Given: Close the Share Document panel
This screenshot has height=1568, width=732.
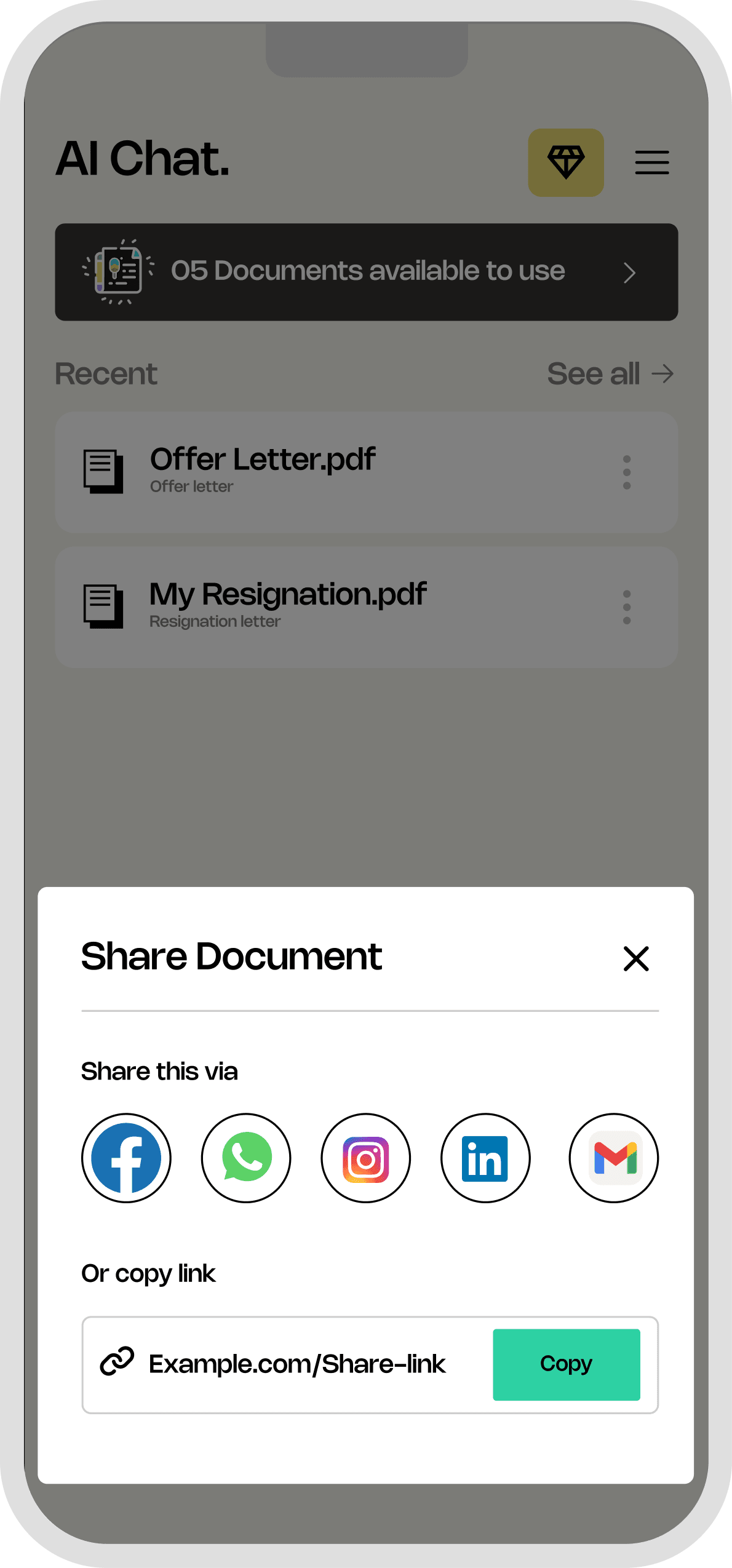Looking at the screenshot, I should 636,958.
